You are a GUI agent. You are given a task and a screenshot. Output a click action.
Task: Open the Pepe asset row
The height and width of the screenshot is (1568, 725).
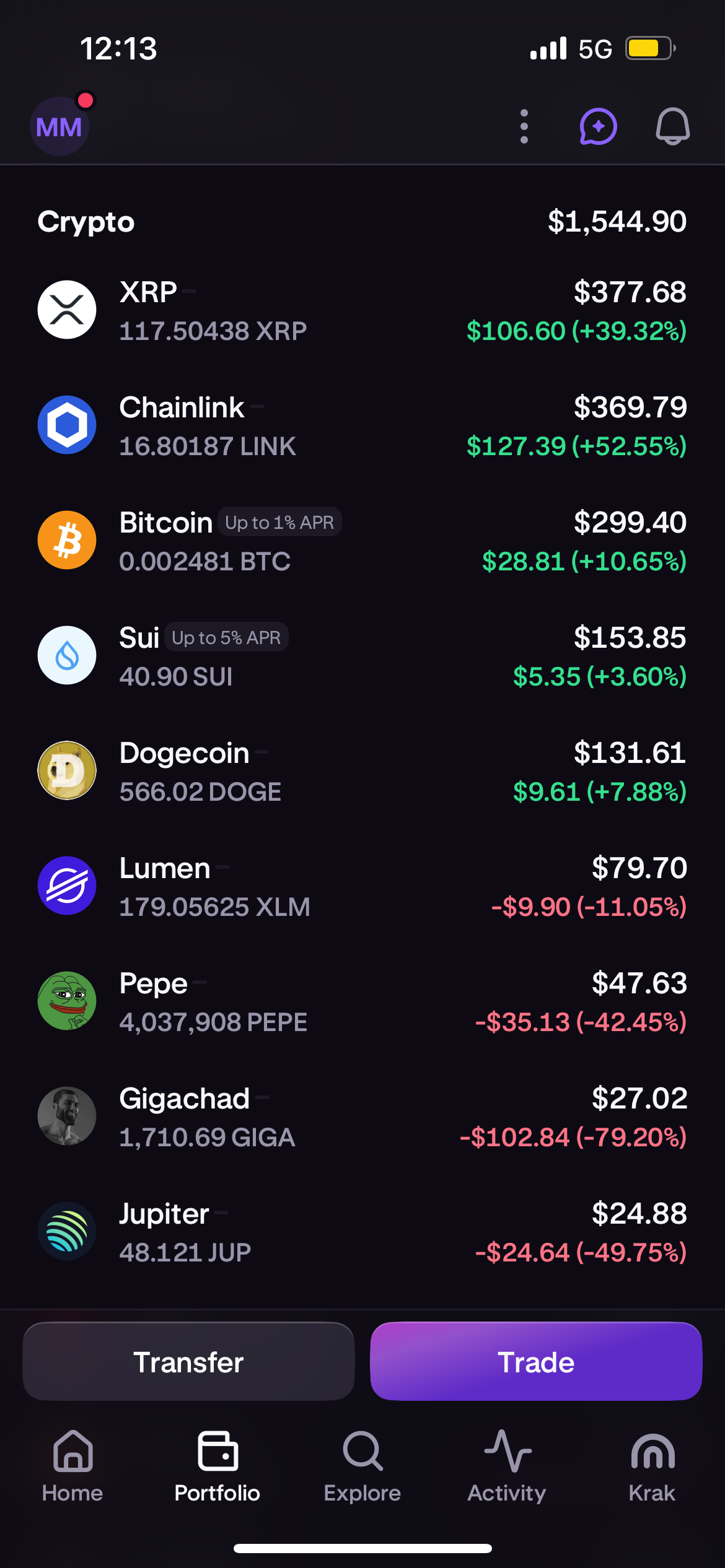(x=362, y=1001)
